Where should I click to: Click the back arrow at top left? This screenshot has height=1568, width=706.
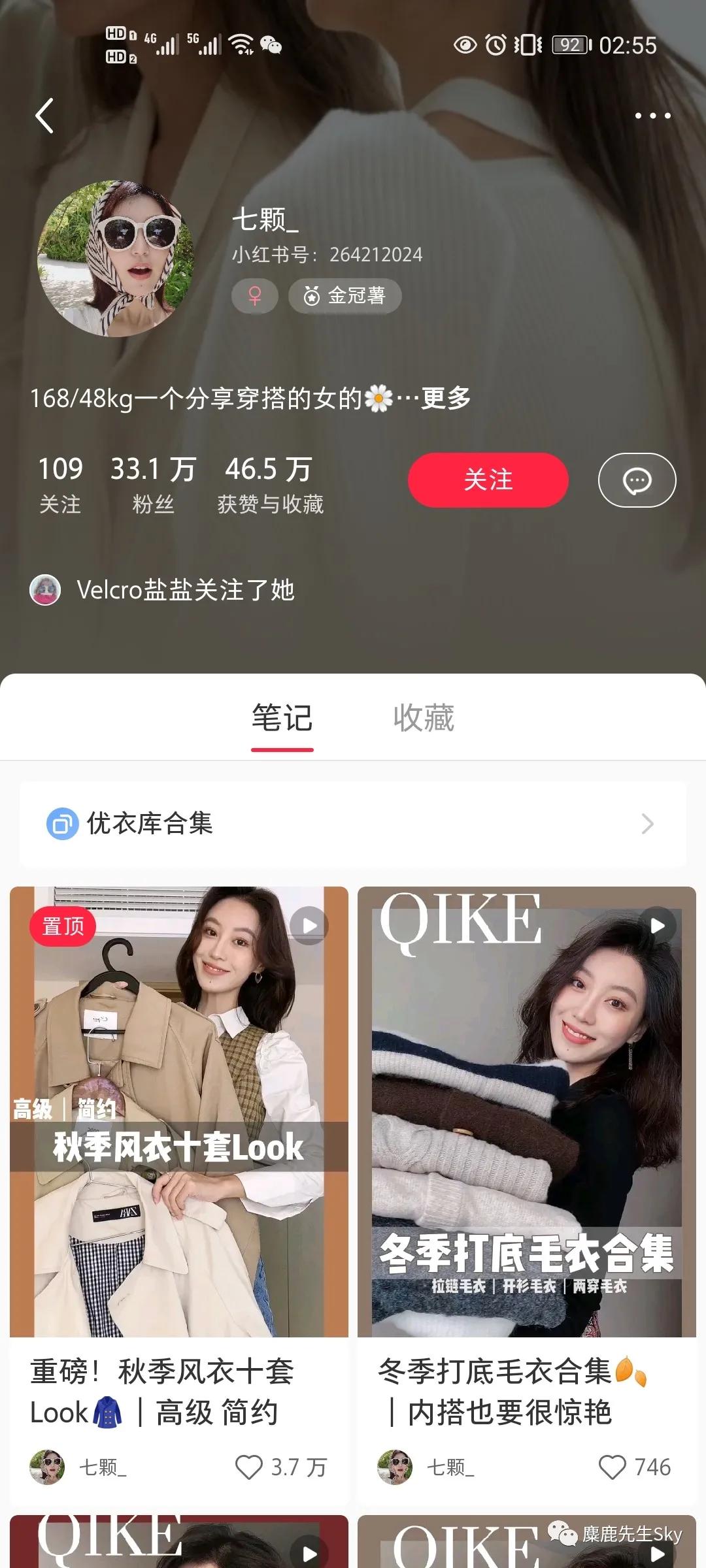44,116
